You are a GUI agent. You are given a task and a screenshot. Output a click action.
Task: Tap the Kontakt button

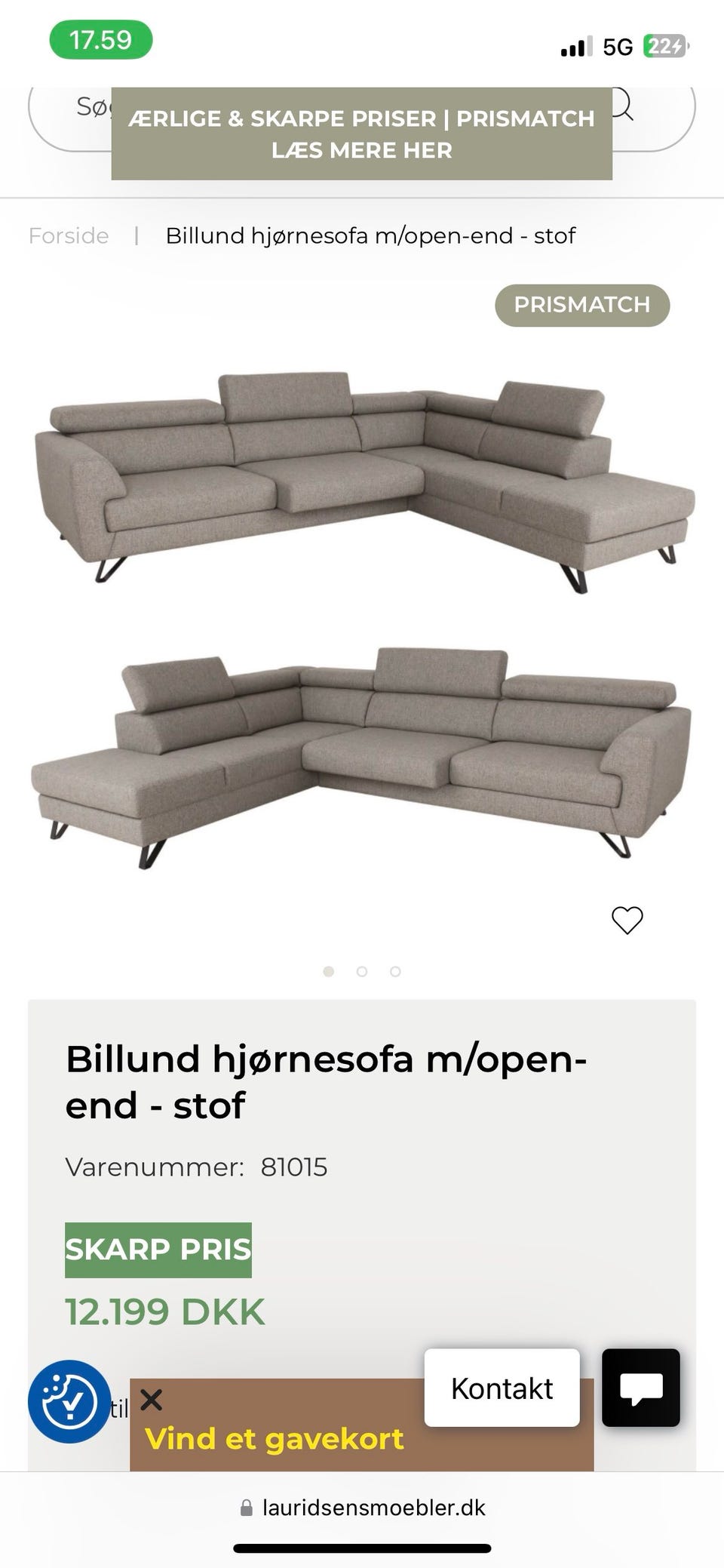(x=502, y=1388)
